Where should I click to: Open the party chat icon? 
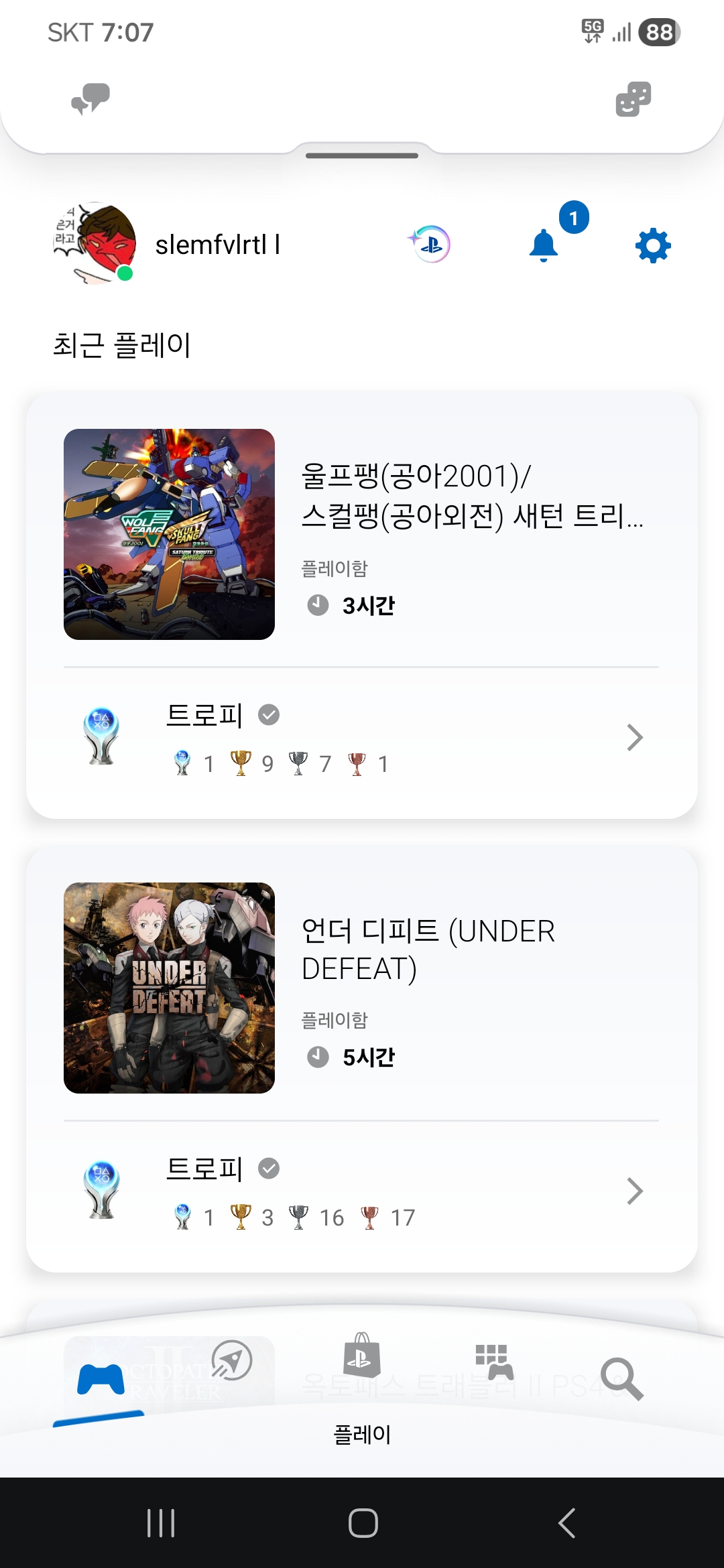click(90, 99)
